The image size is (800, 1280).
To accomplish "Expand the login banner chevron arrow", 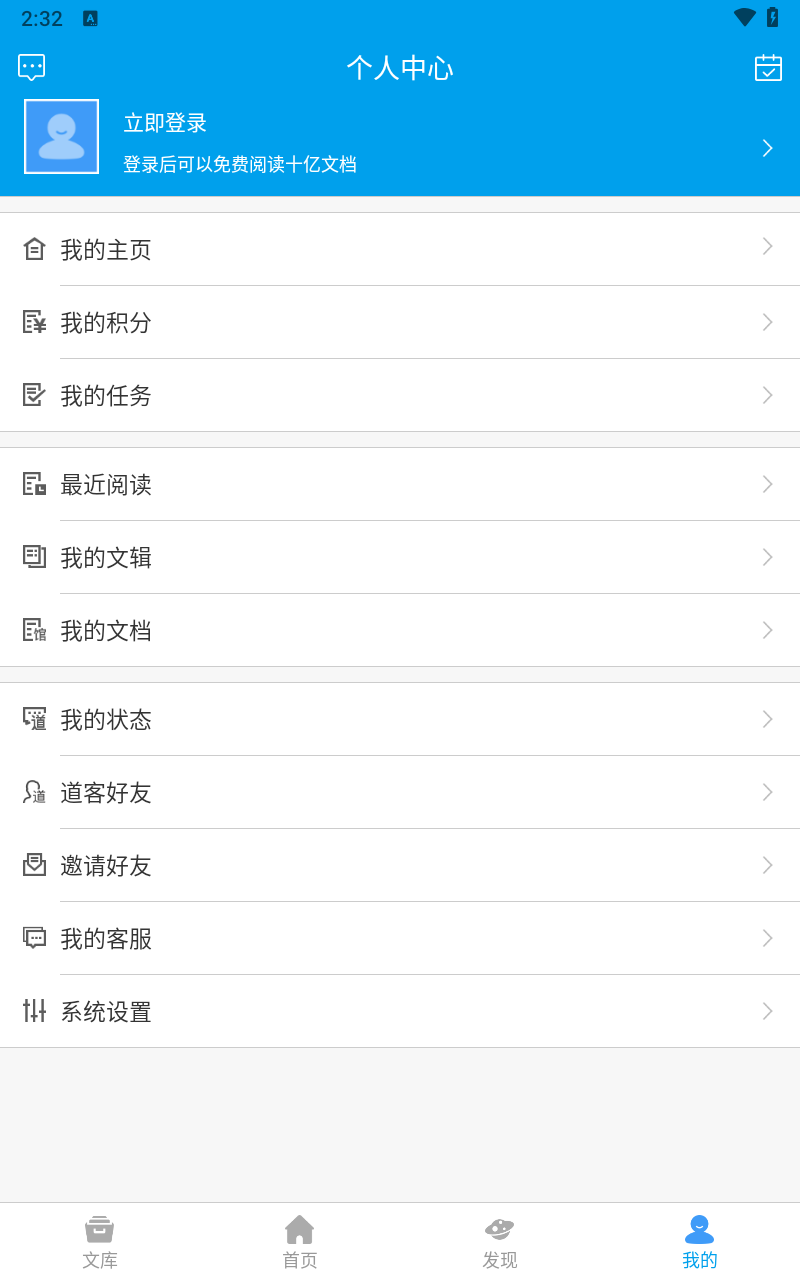I will pyautogui.click(x=766, y=147).
